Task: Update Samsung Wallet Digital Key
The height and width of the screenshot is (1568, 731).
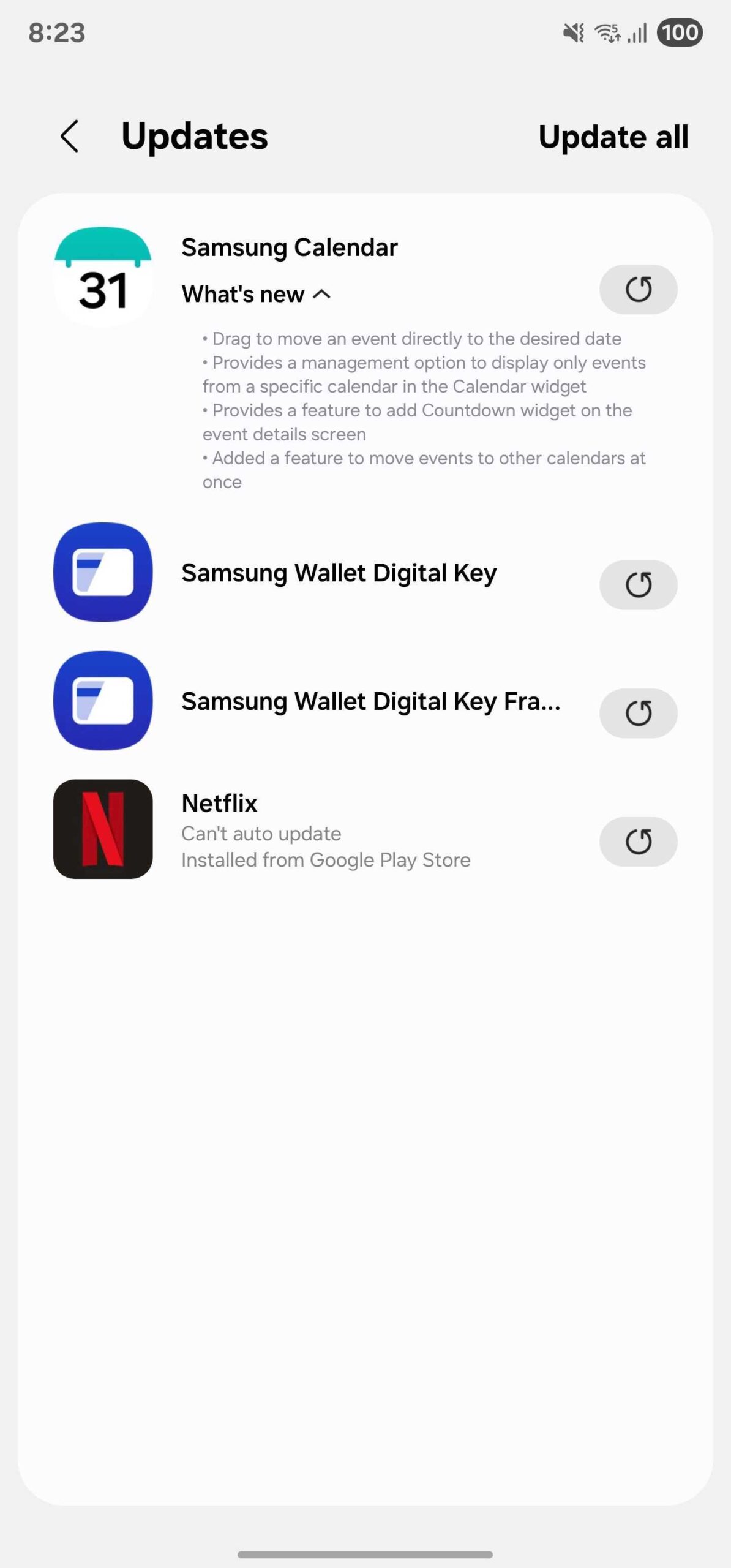Action: [638, 585]
